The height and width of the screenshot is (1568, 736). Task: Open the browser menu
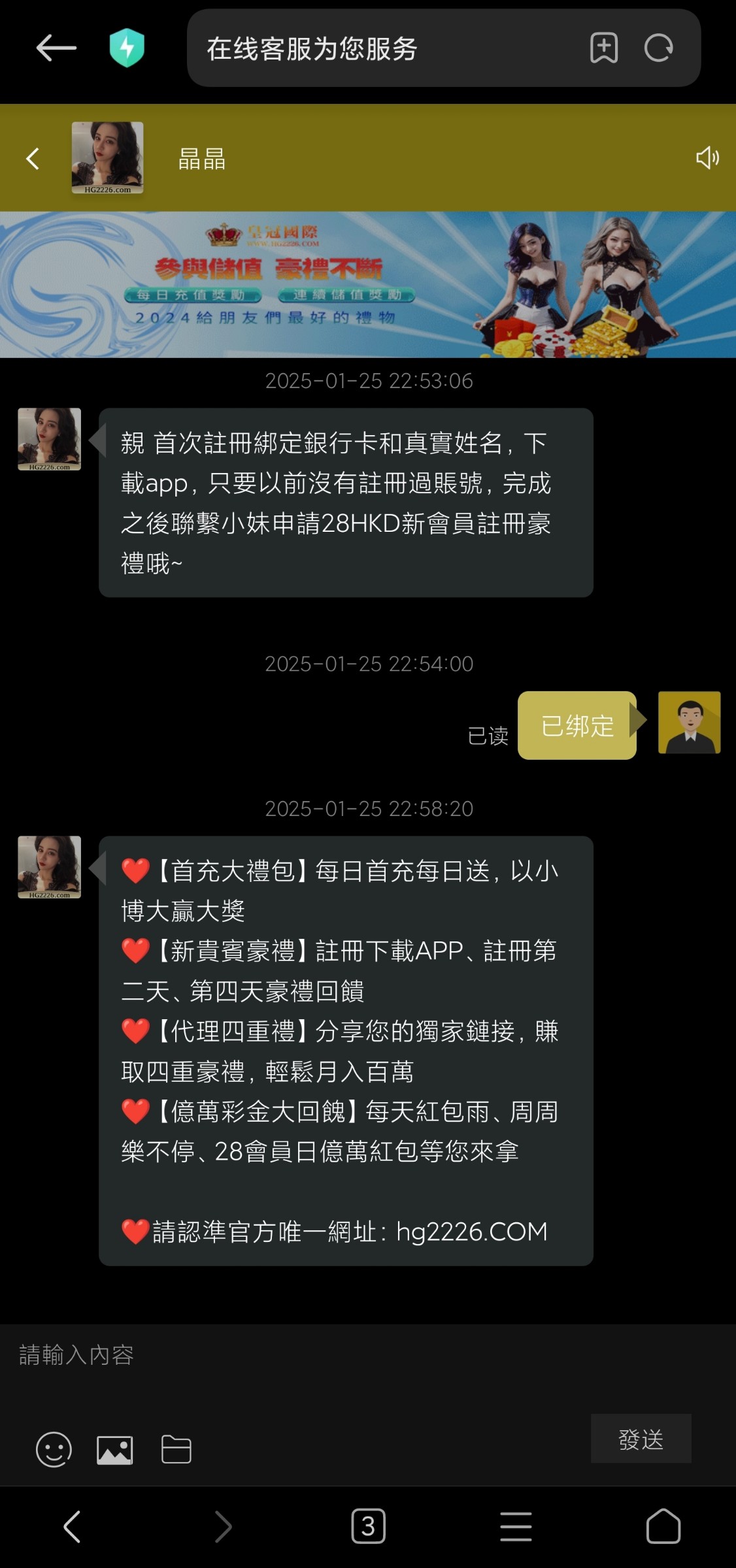(x=516, y=1527)
